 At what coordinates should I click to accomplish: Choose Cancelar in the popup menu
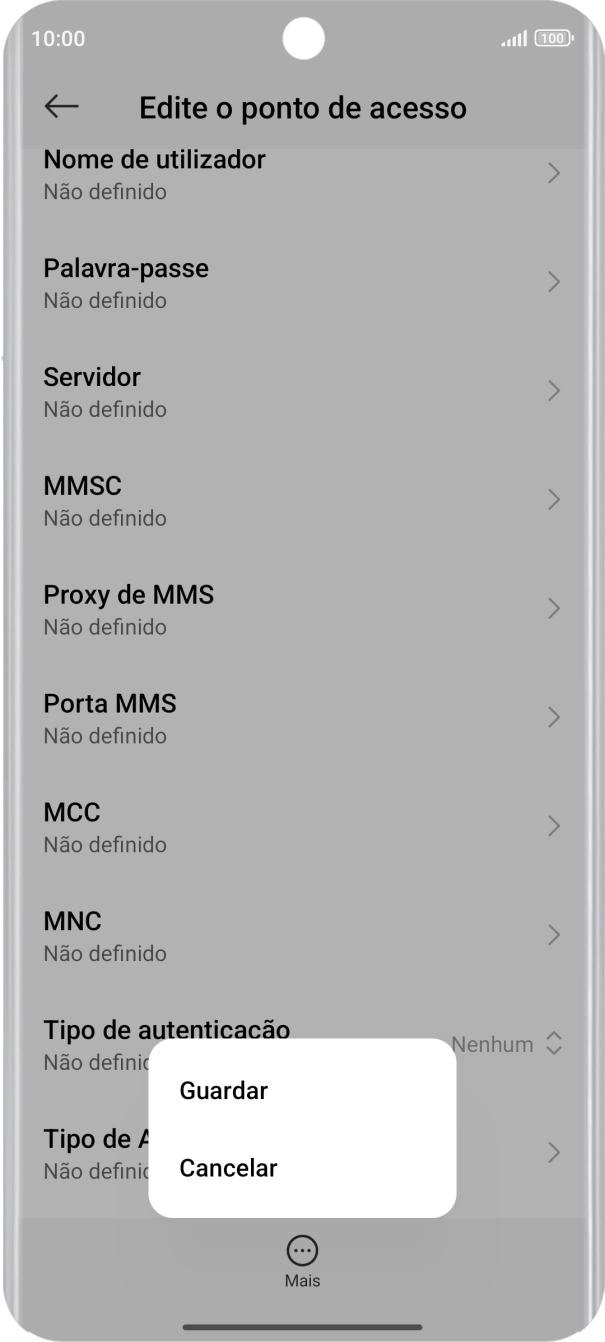tap(228, 1168)
